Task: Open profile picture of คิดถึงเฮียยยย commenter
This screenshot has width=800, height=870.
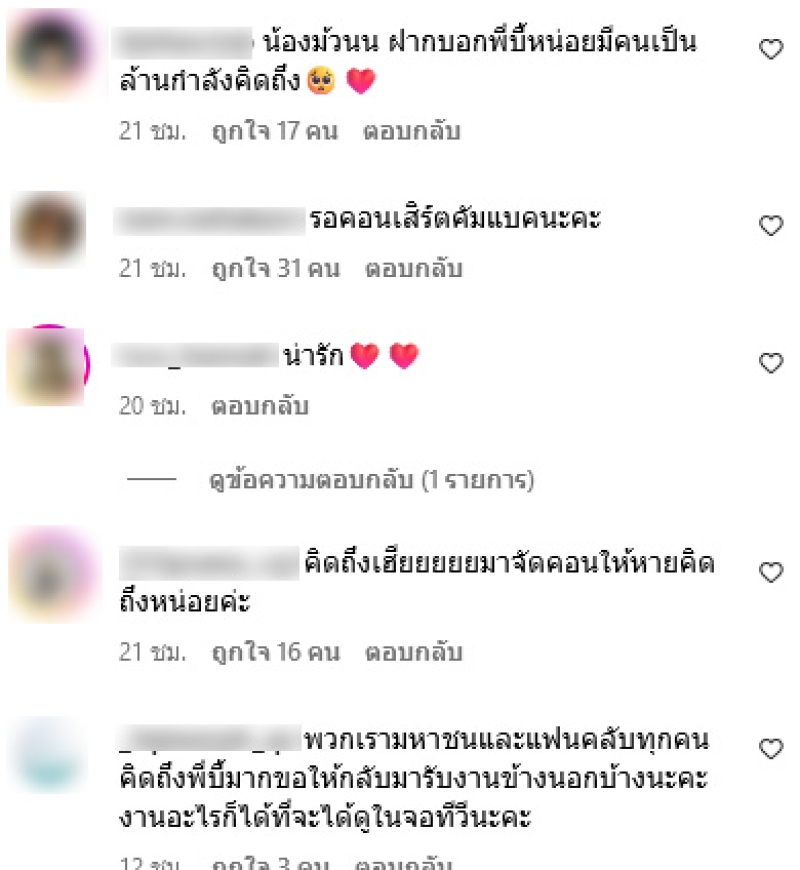Action: coord(50,573)
